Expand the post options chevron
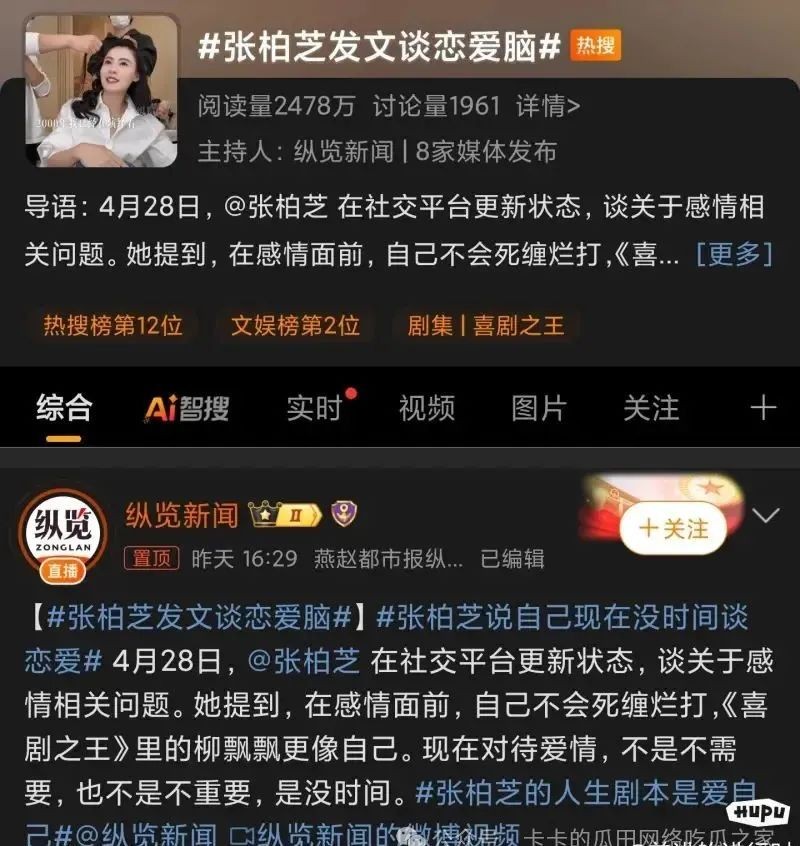Screen dimensions: 800x846 [x=765, y=516]
